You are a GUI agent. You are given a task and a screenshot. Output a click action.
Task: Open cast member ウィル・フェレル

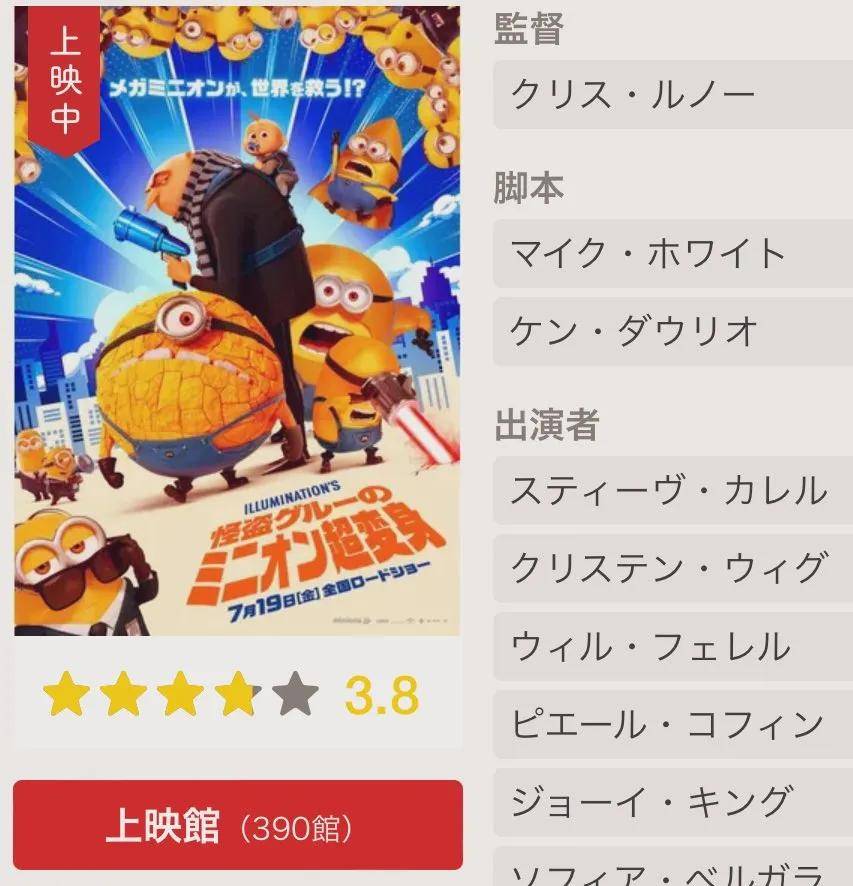point(673,647)
